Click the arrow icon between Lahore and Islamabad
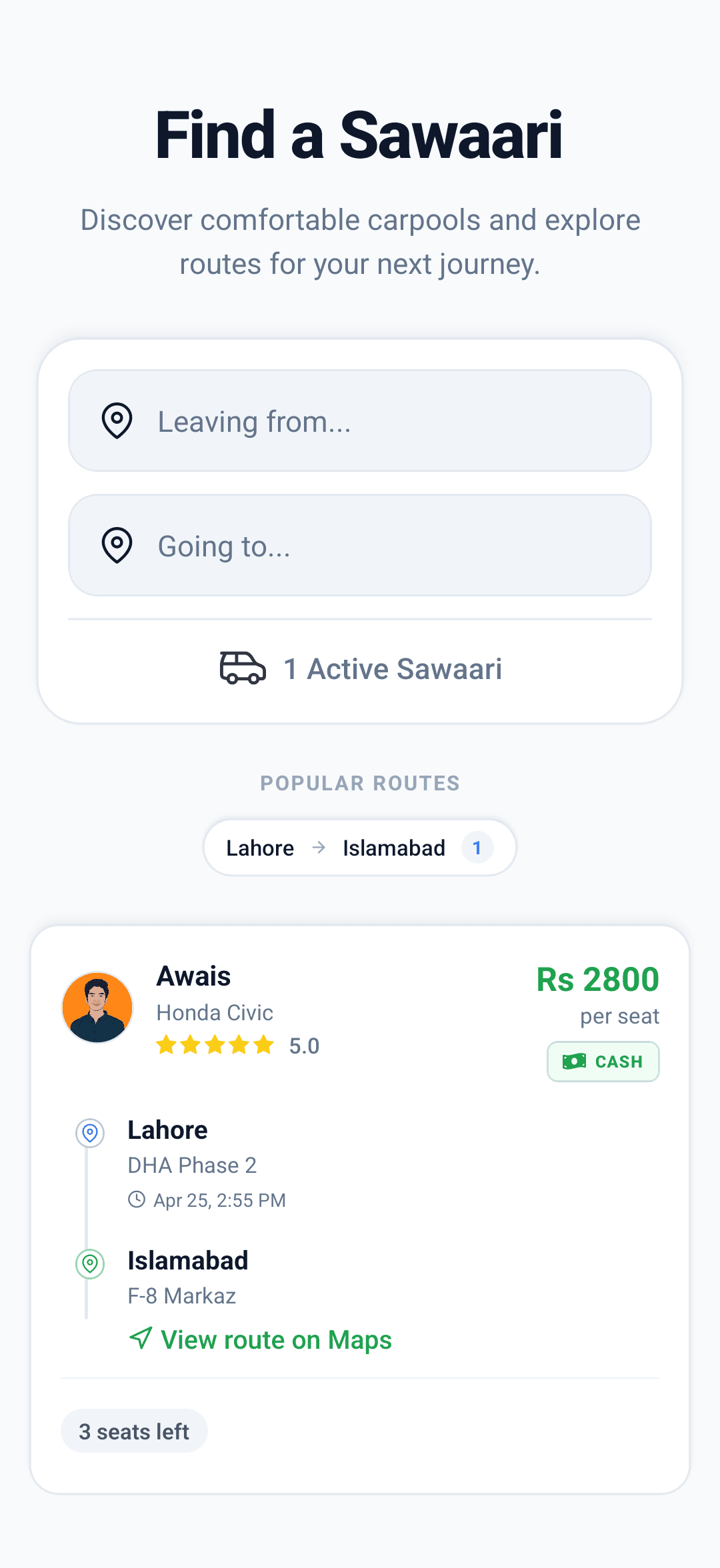Image resolution: width=720 pixels, height=1568 pixels. tap(318, 847)
